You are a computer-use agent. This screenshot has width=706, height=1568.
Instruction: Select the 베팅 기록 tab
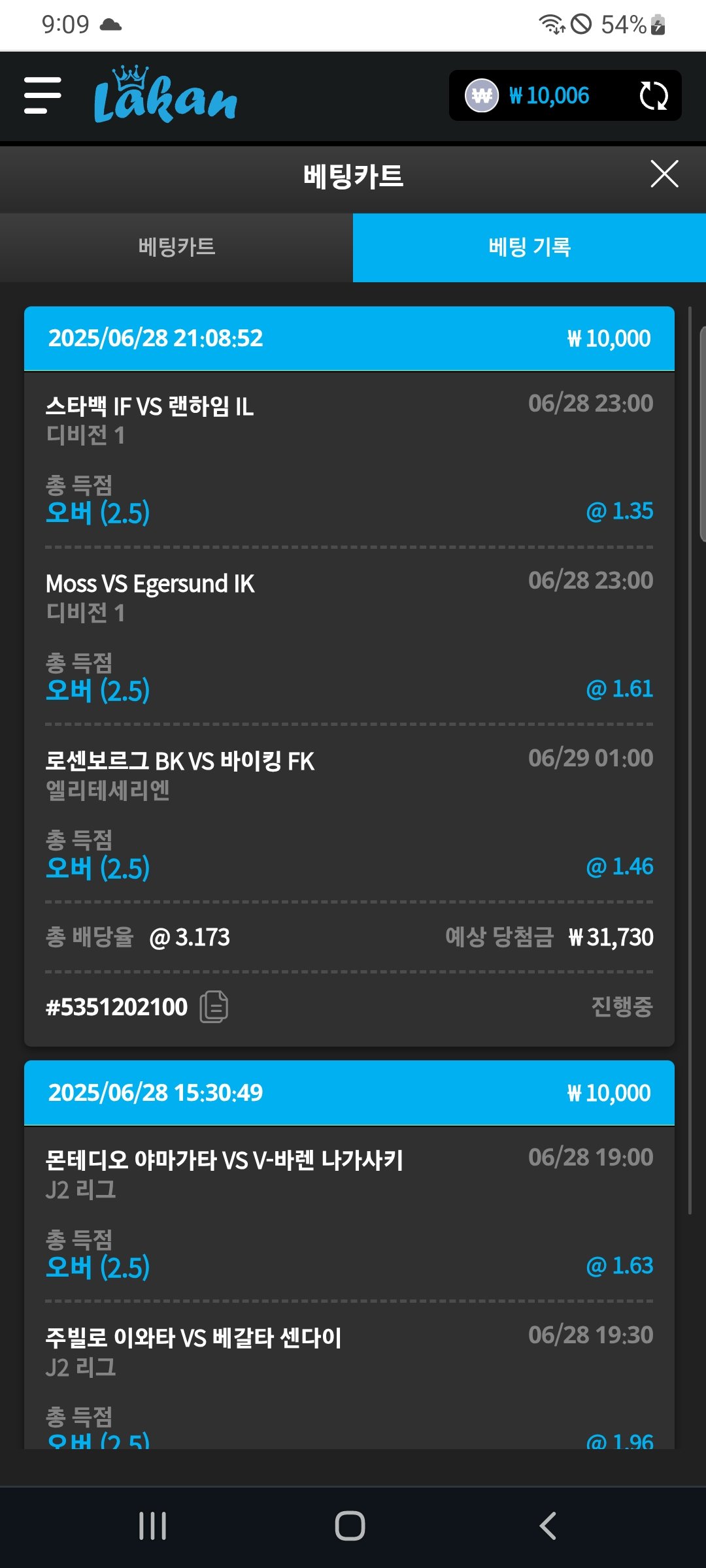tap(529, 248)
